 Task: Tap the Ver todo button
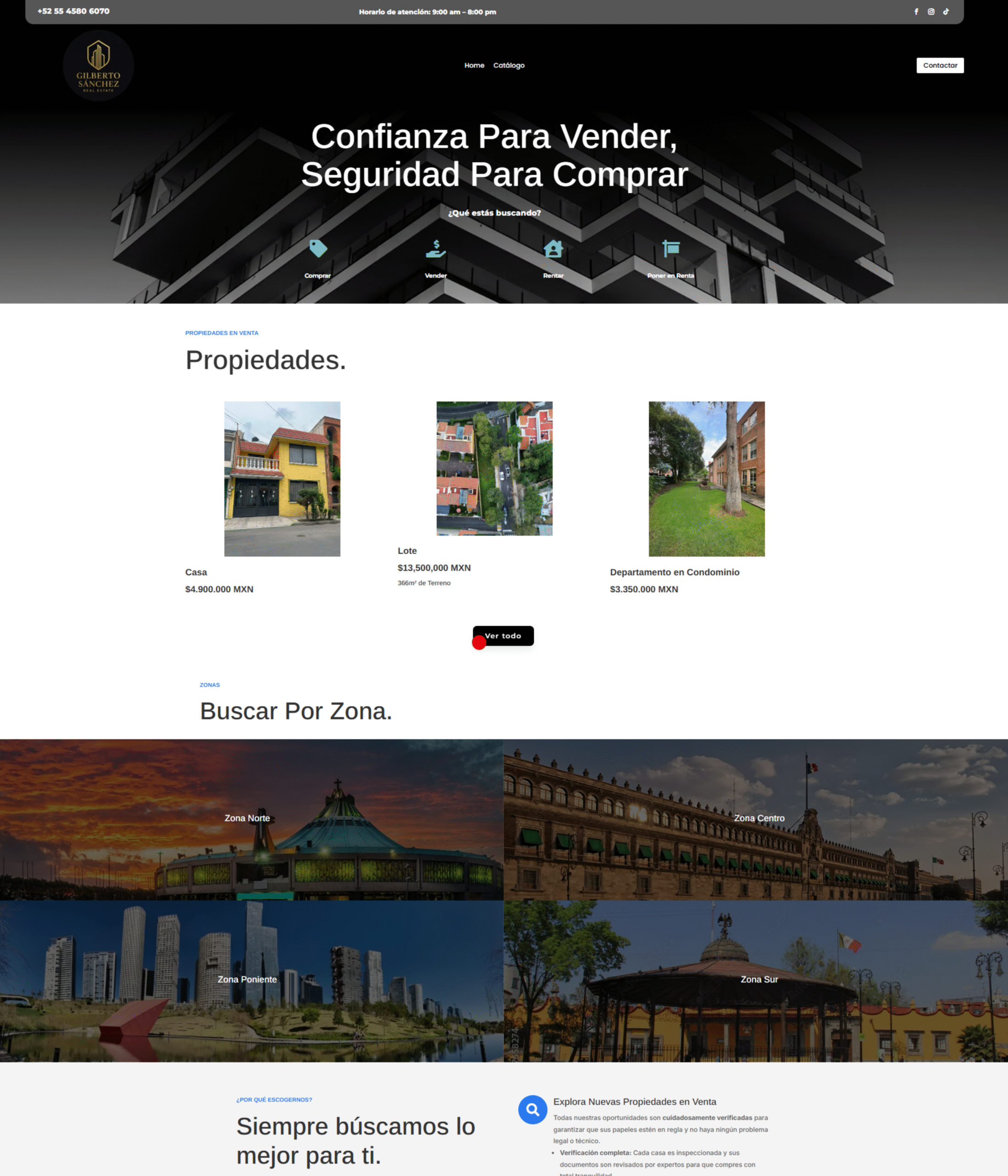pos(504,636)
